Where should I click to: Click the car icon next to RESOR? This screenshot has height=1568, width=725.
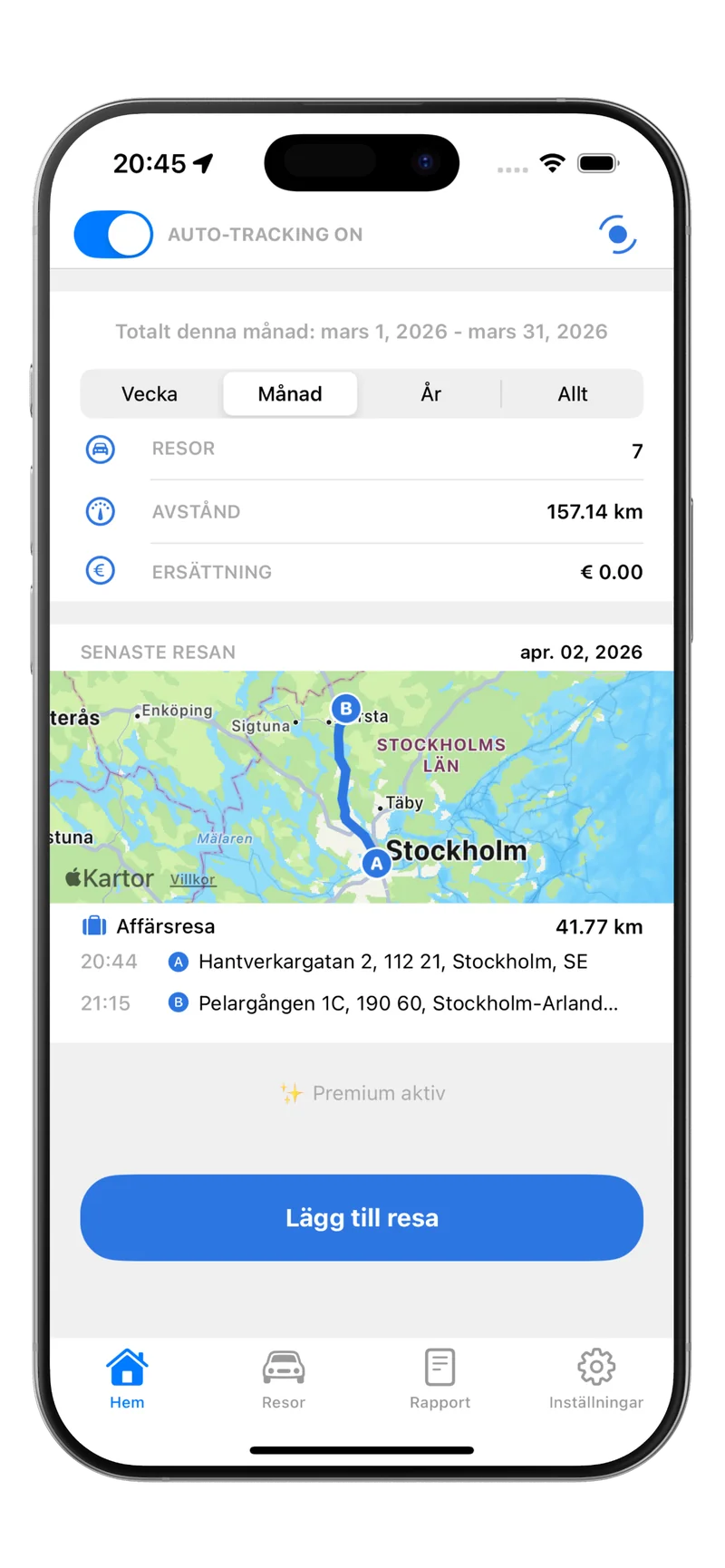pos(100,450)
